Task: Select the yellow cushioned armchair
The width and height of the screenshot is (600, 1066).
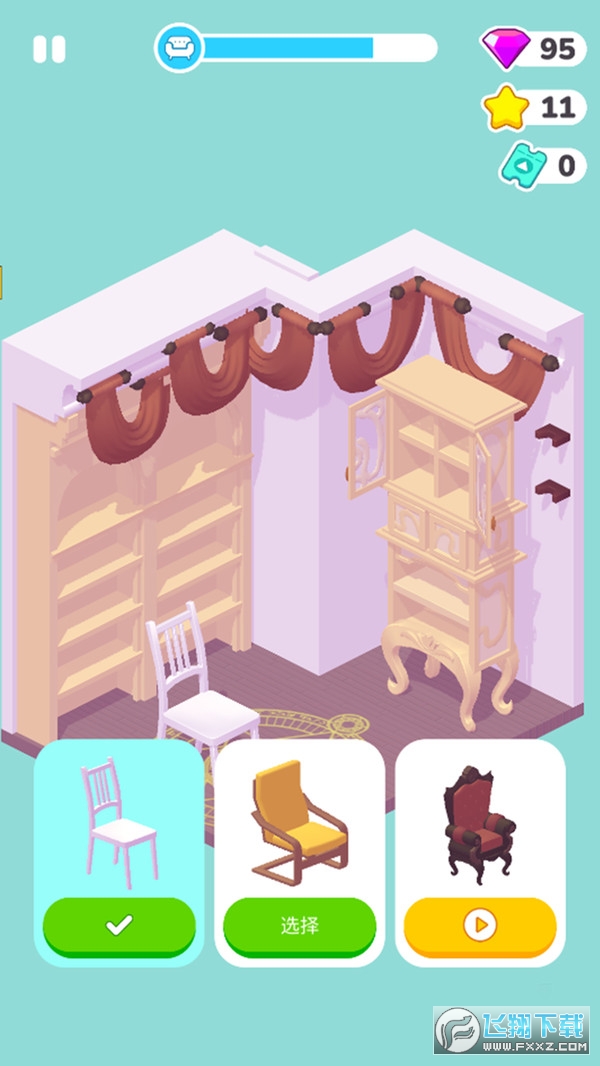Action: point(299,926)
